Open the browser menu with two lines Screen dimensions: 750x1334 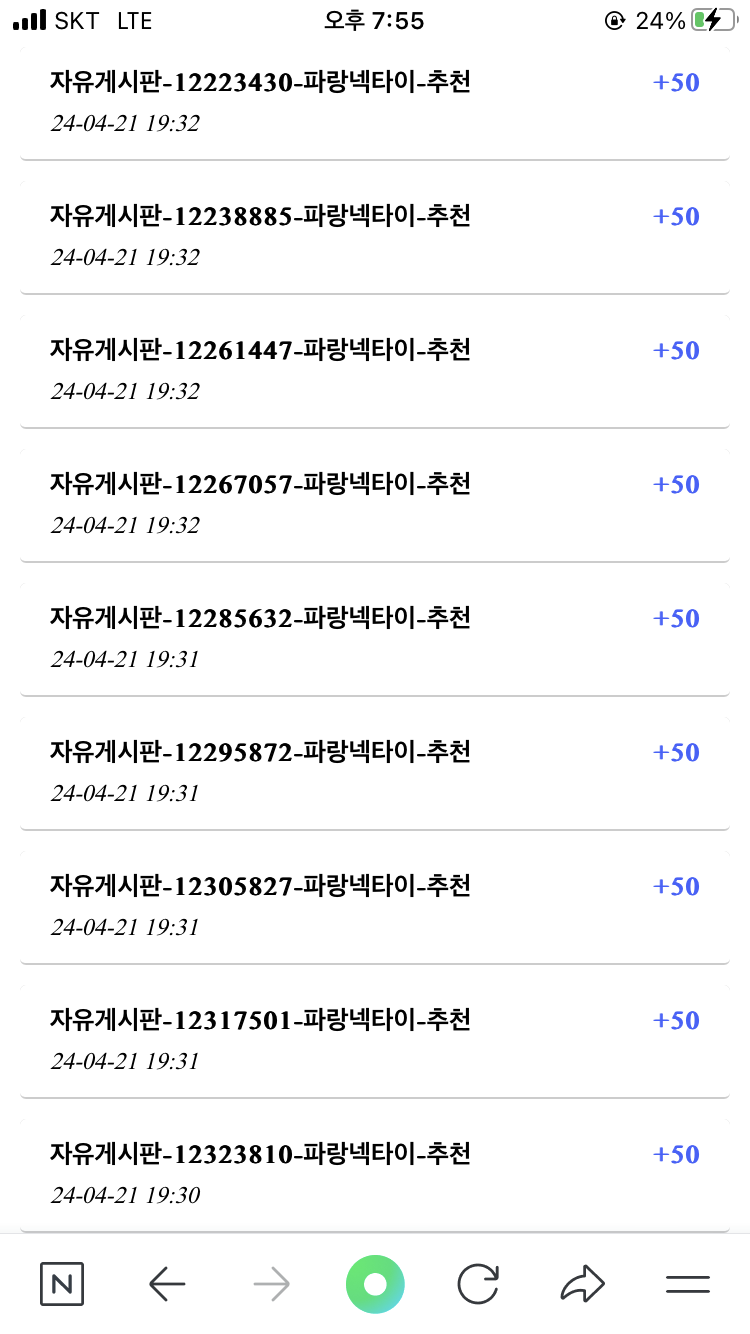687,1284
